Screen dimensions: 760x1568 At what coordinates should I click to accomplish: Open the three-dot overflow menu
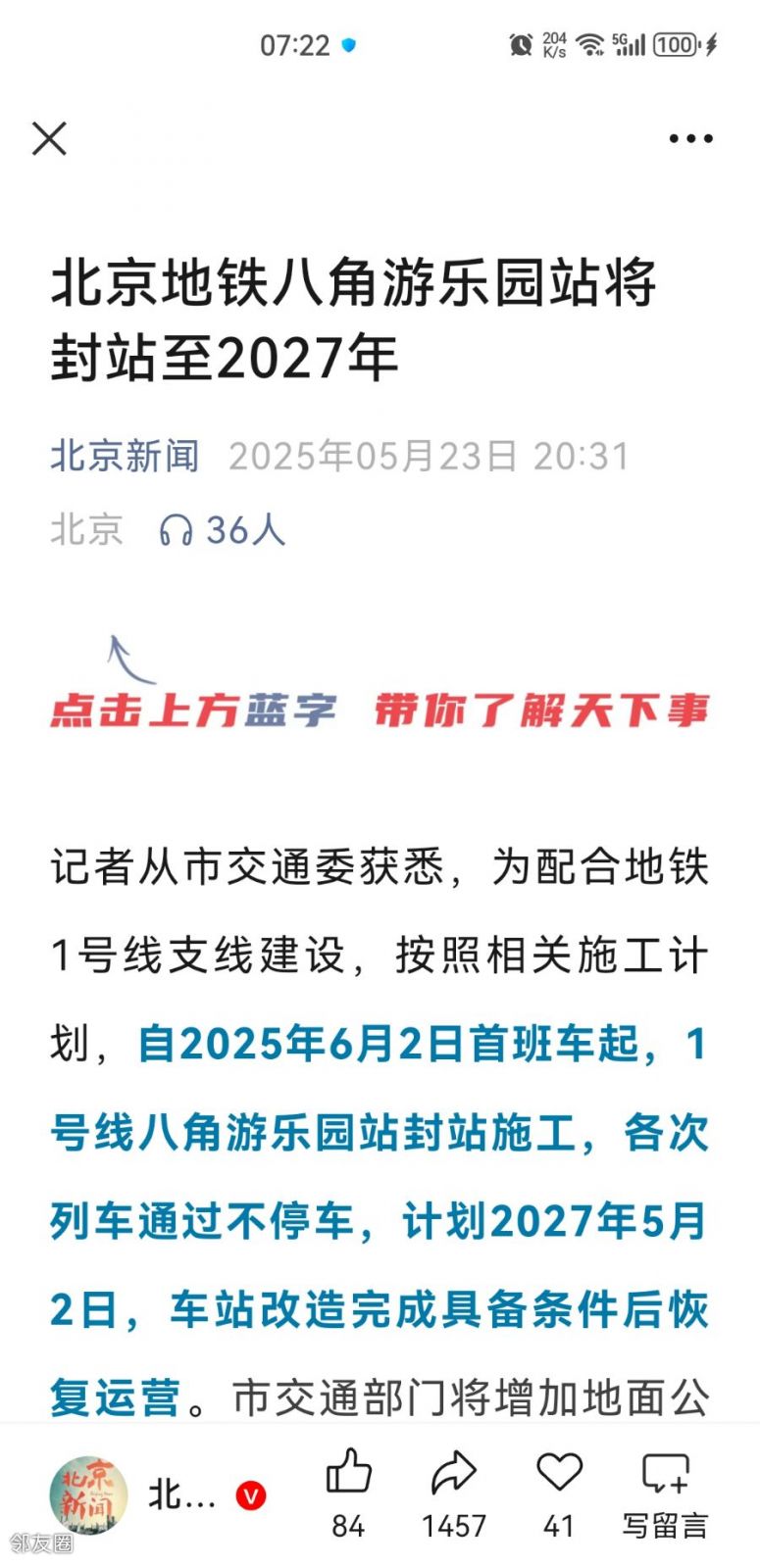690,138
